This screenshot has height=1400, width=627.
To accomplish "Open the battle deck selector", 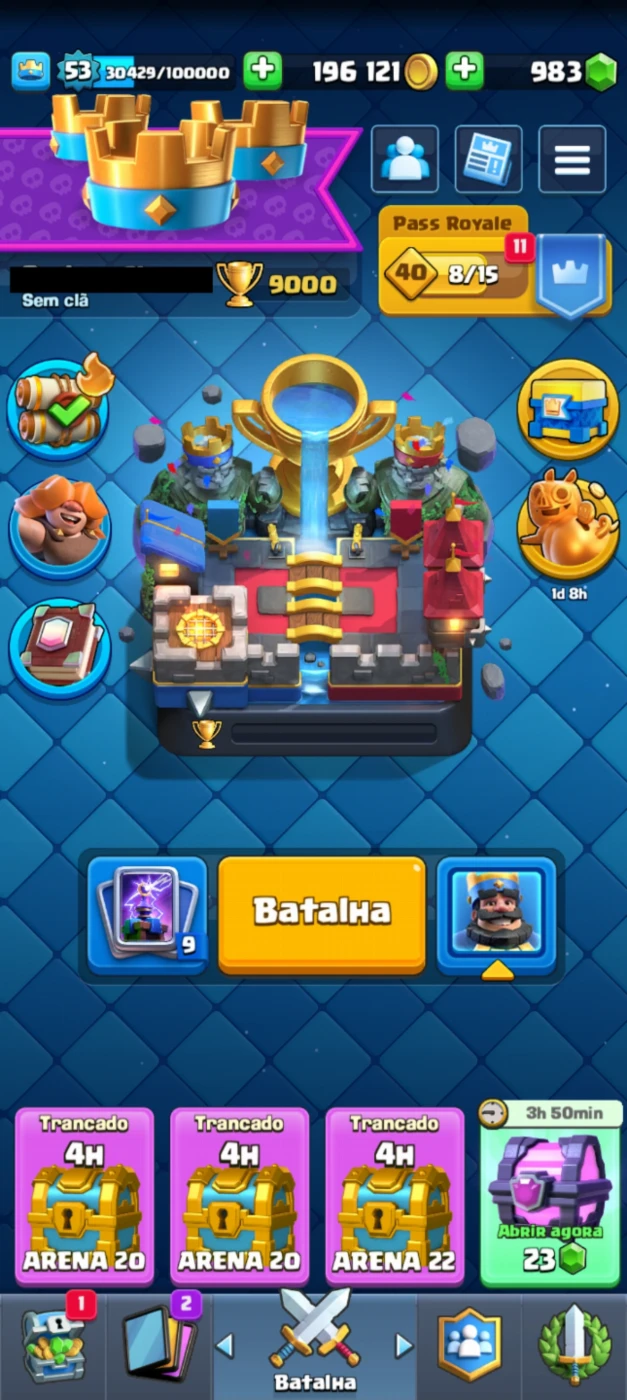I will pyautogui.click(x=147, y=915).
